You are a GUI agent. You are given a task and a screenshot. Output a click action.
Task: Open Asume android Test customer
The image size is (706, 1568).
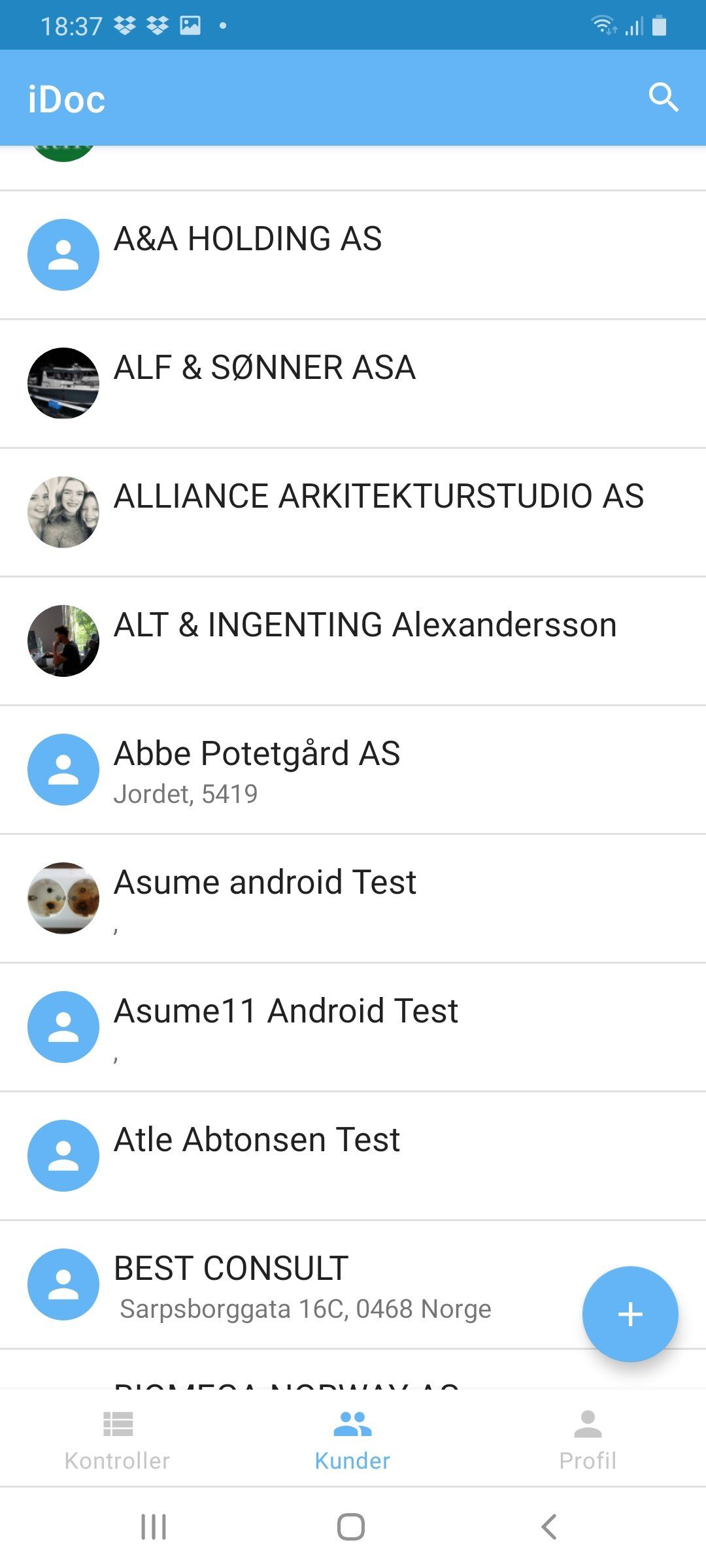353,898
